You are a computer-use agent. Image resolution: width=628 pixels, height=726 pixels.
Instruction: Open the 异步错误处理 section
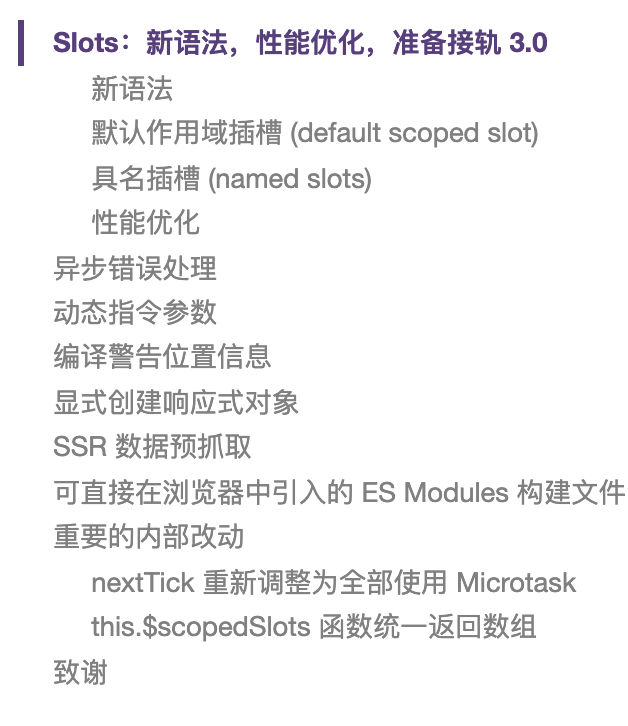tap(135, 268)
